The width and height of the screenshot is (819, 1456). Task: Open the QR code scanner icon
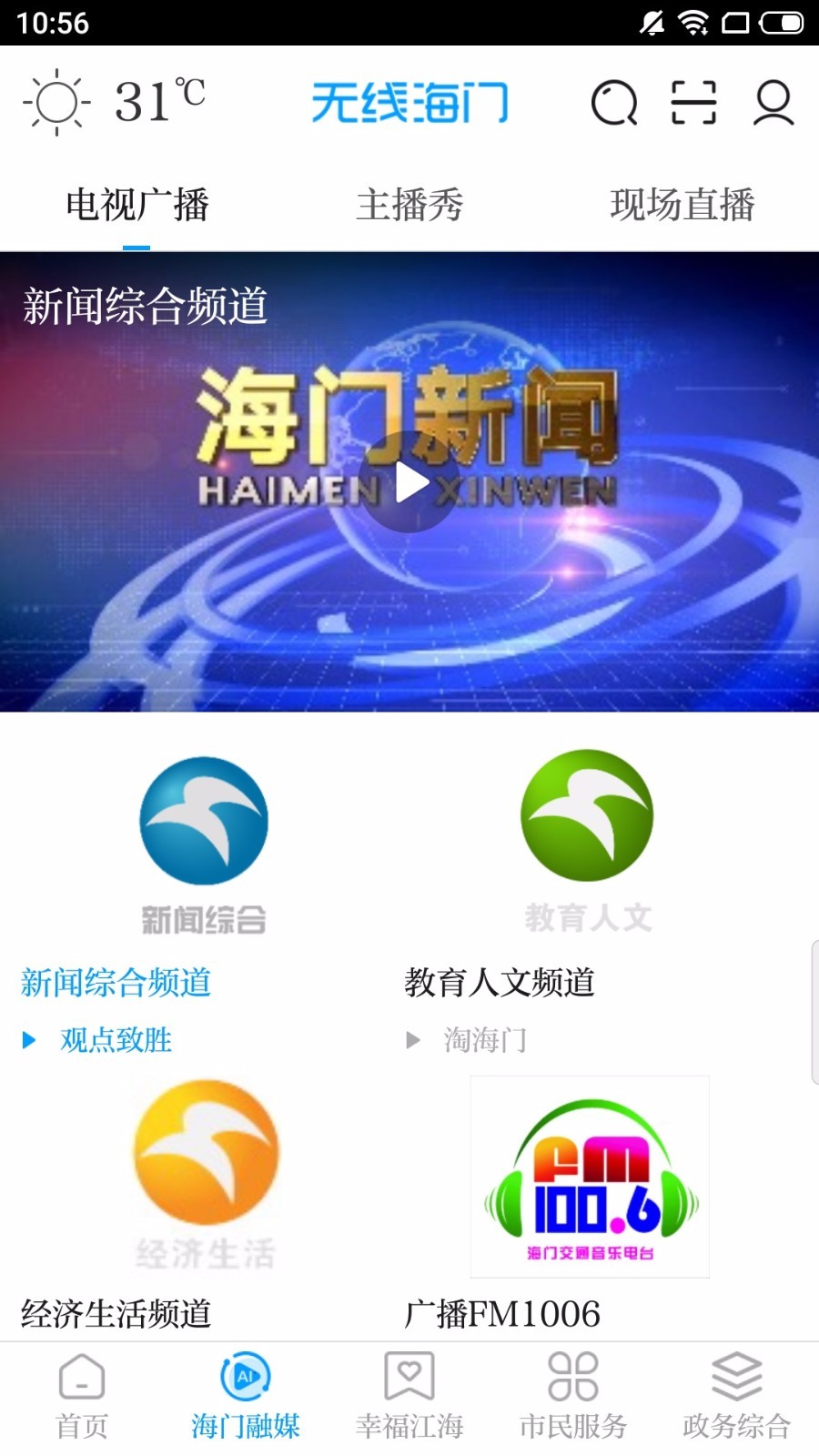[693, 103]
